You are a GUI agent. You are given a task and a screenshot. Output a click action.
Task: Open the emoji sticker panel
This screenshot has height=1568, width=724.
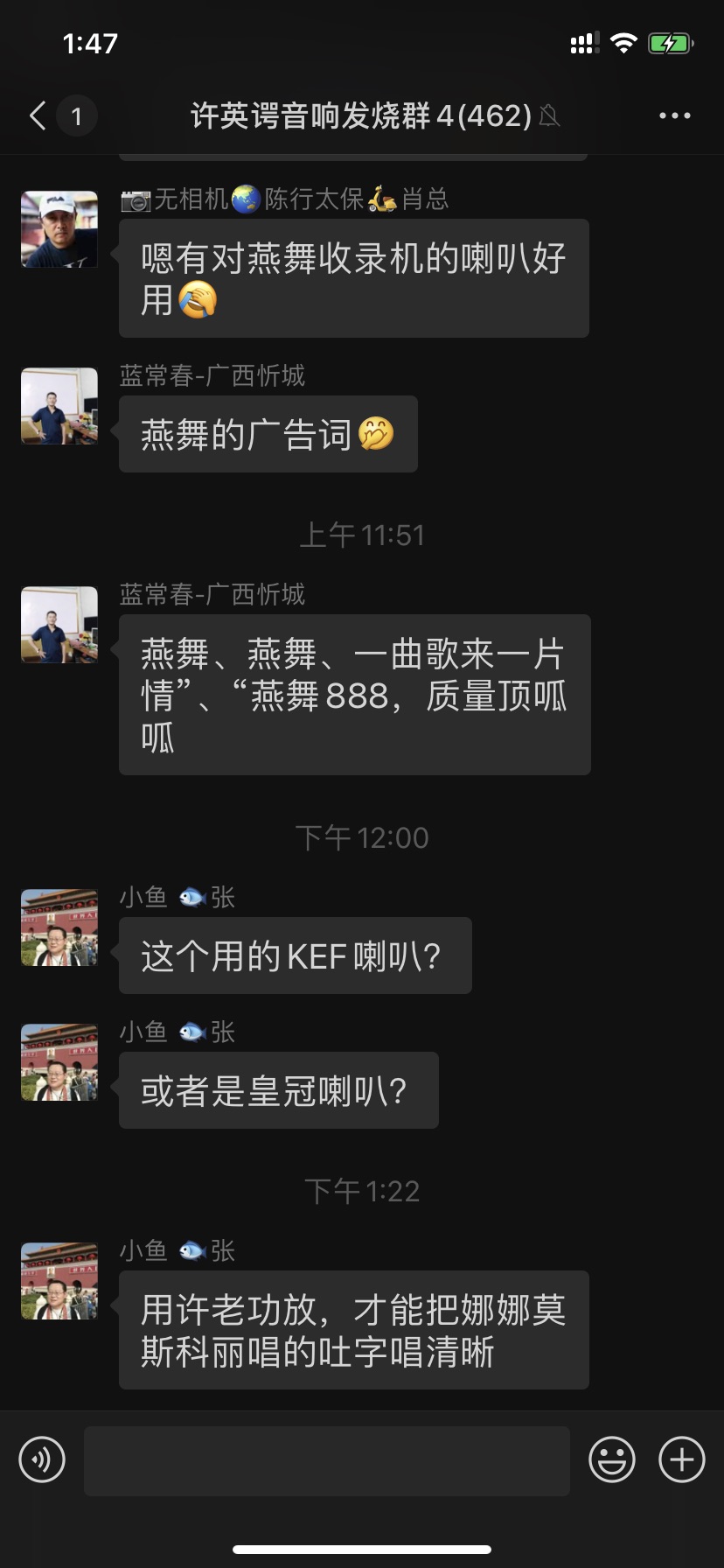pyautogui.click(x=611, y=1459)
